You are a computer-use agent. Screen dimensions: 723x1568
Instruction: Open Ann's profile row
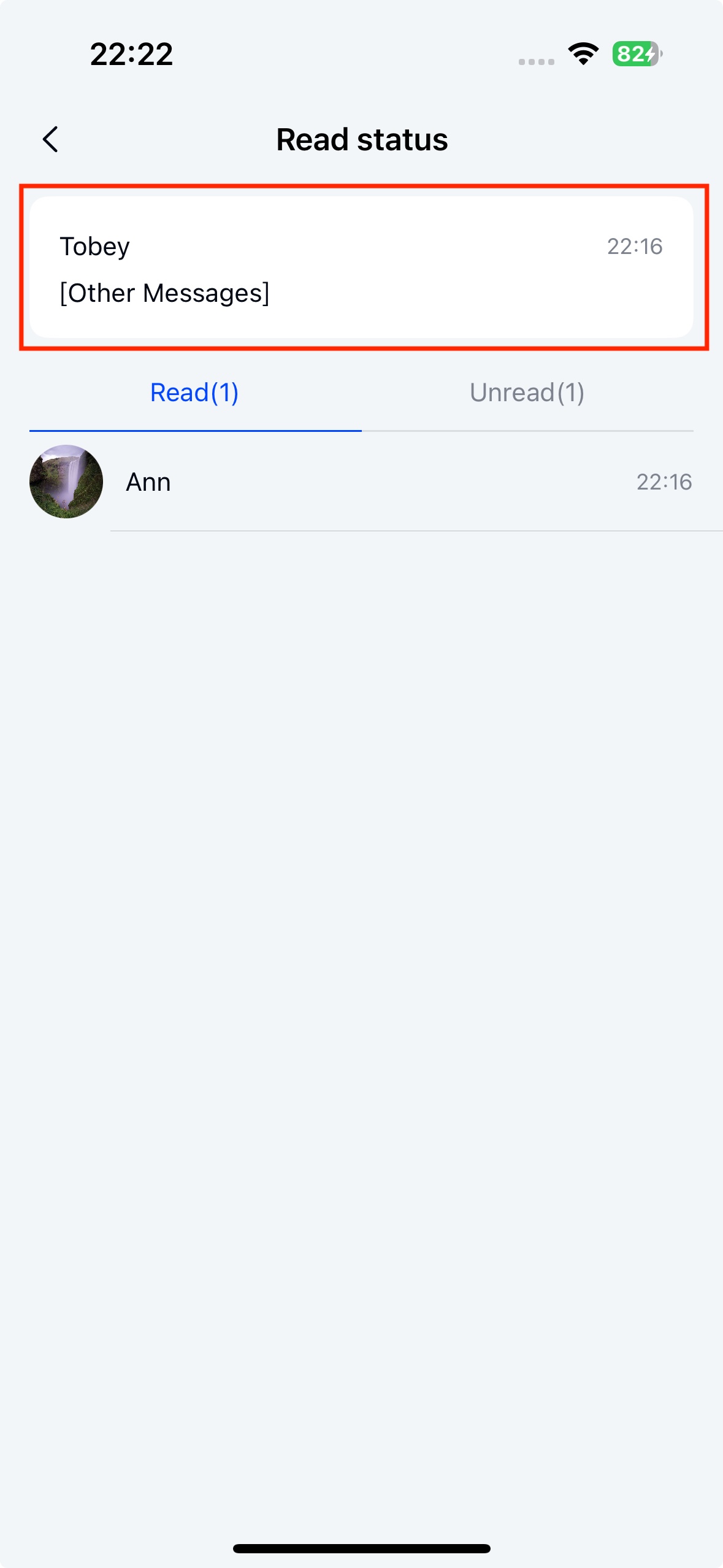coord(361,482)
